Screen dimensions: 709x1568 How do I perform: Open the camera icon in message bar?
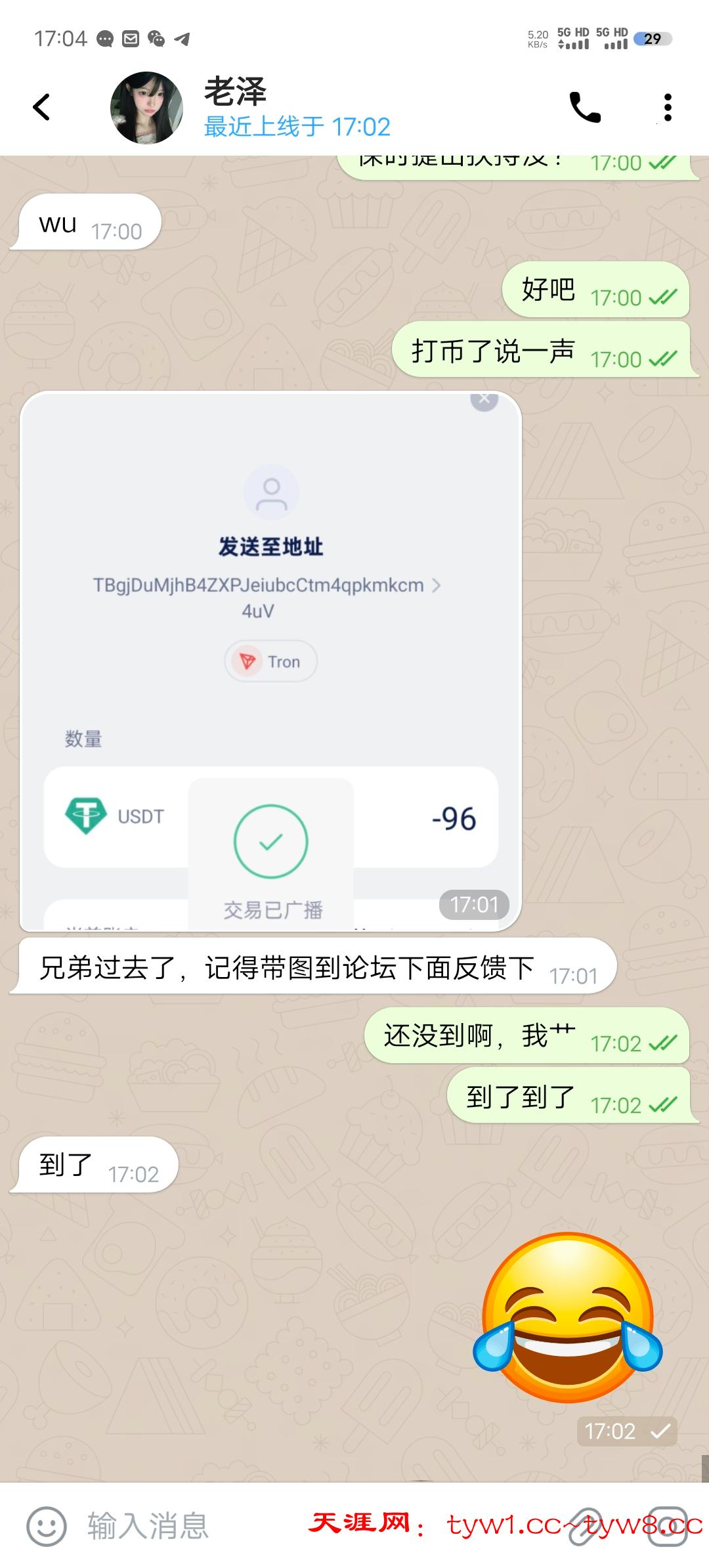point(668,1526)
